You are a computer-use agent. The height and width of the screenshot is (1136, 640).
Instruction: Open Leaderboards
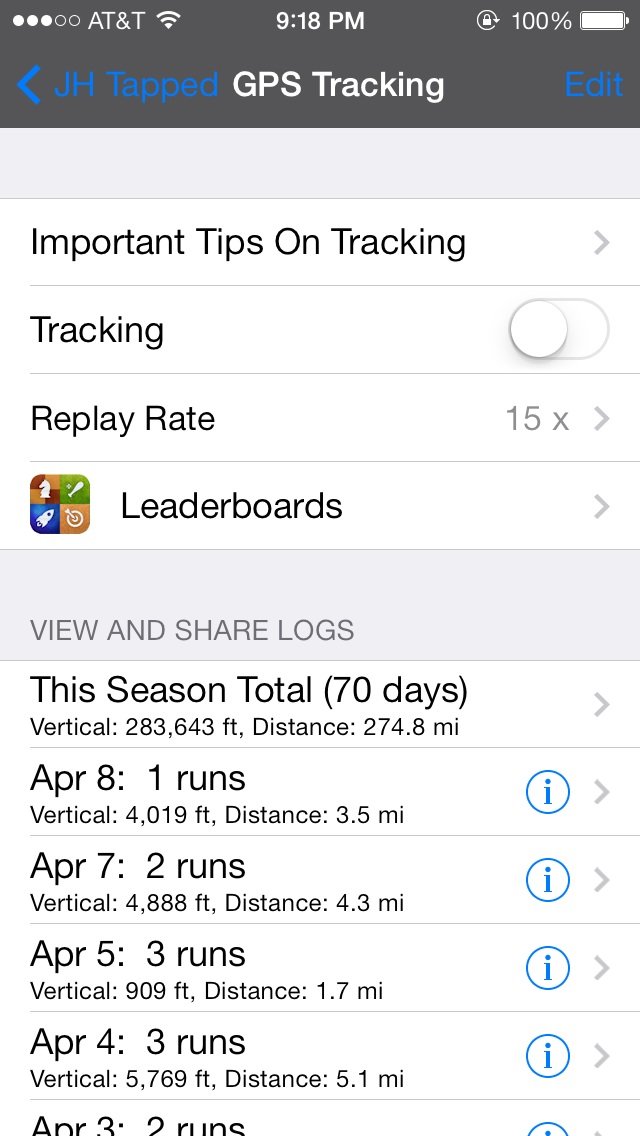click(x=320, y=506)
